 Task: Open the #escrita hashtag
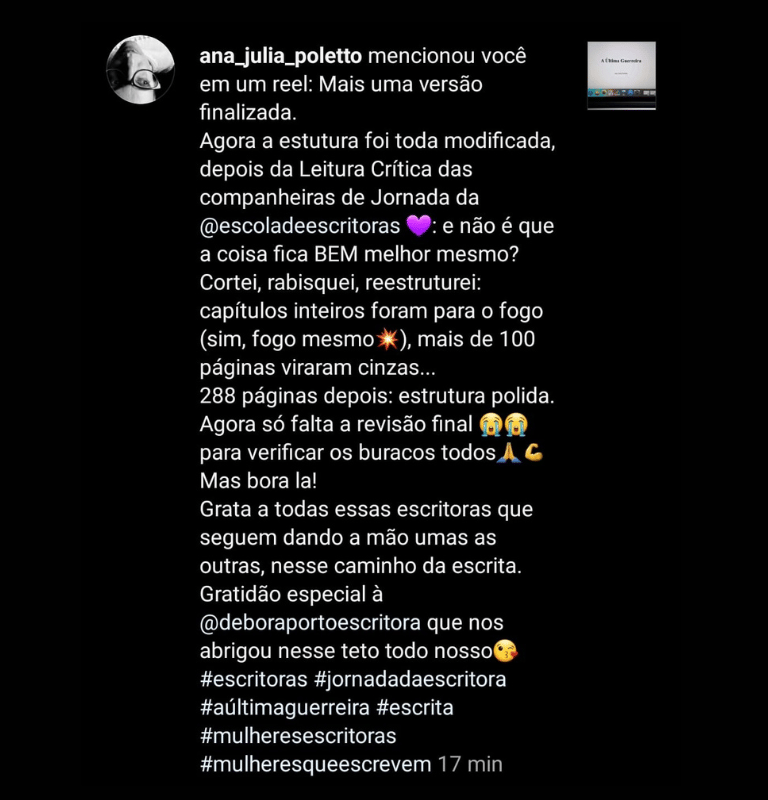(x=414, y=708)
